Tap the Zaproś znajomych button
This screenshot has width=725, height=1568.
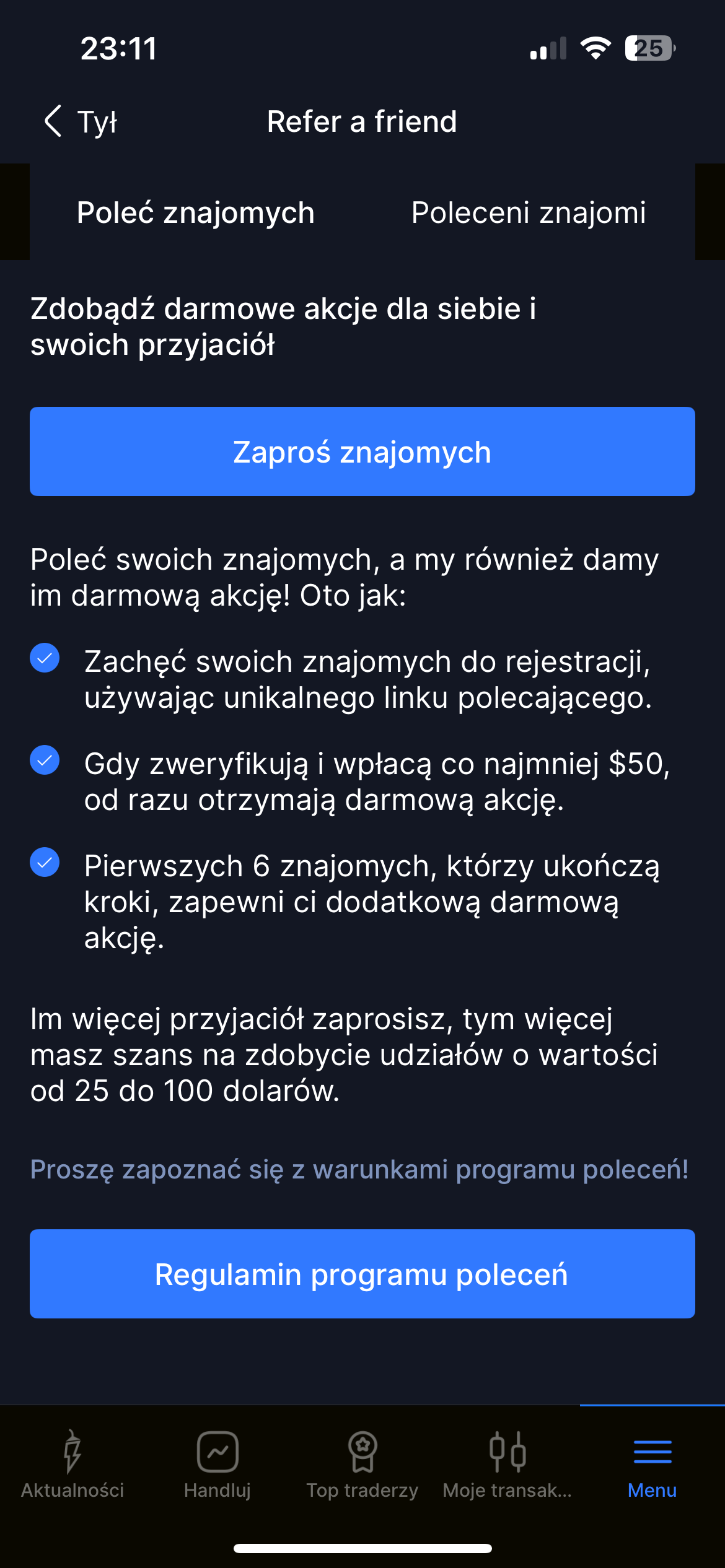[x=362, y=451]
